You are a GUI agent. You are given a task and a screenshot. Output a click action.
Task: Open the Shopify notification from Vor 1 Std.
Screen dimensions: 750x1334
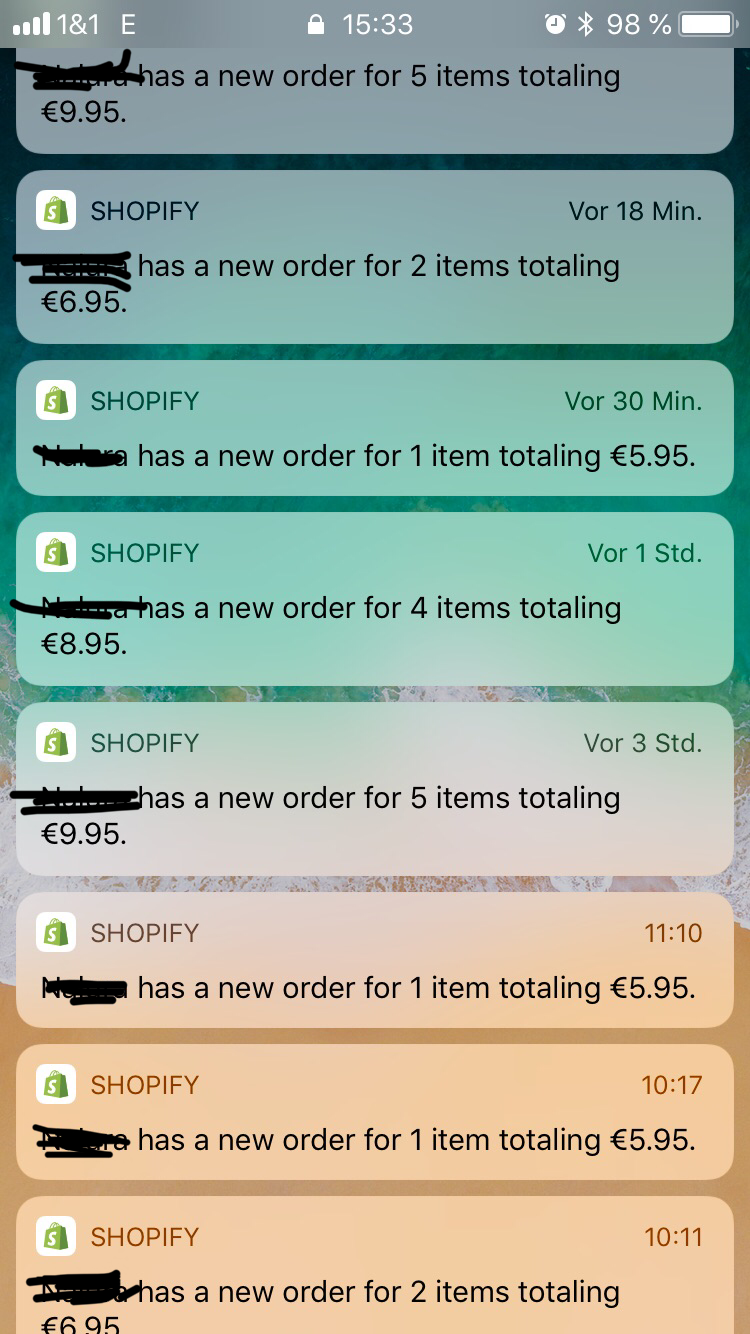coord(375,599)
